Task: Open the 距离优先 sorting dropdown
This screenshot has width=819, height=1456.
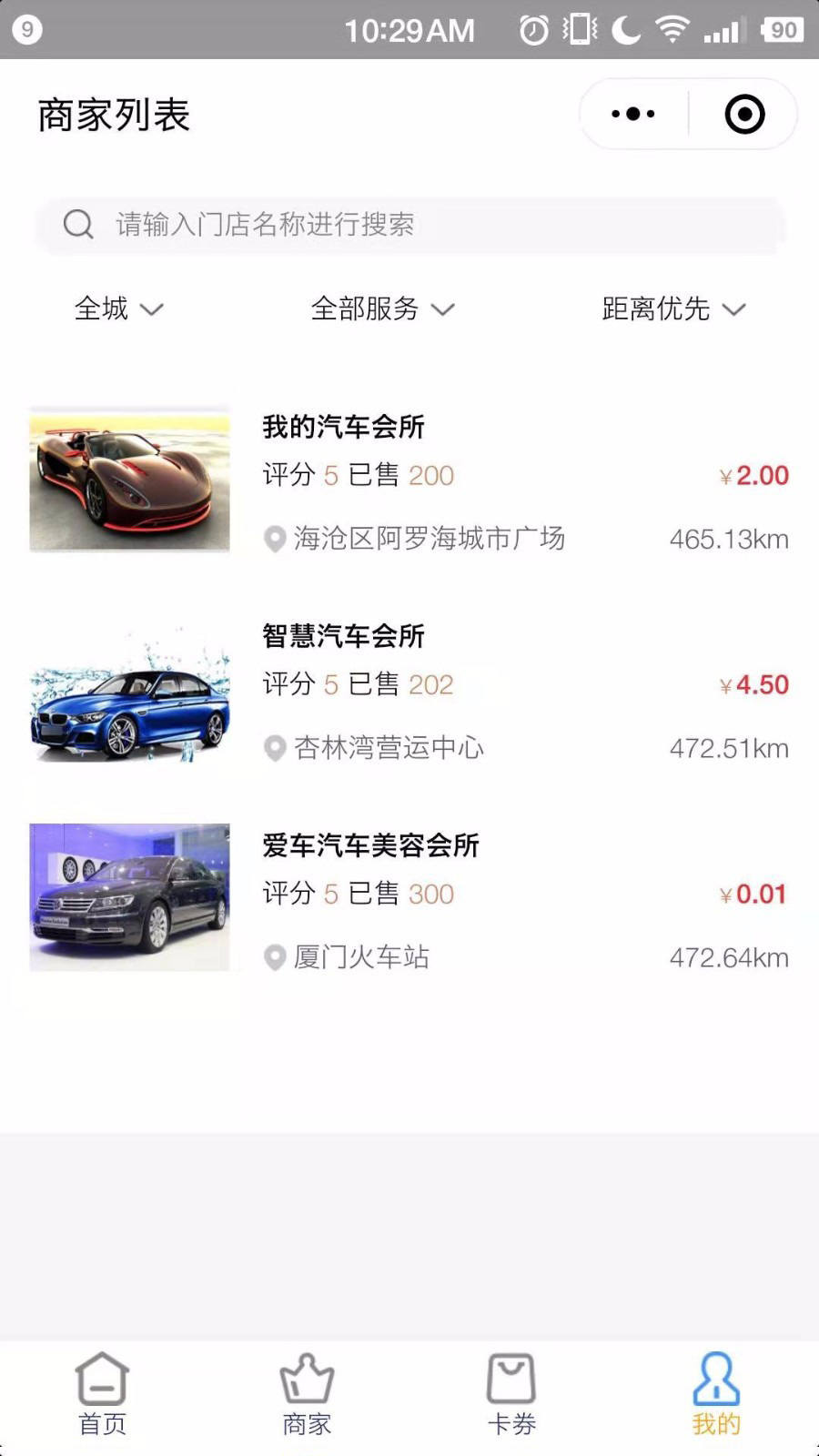Action: (673, 309)
